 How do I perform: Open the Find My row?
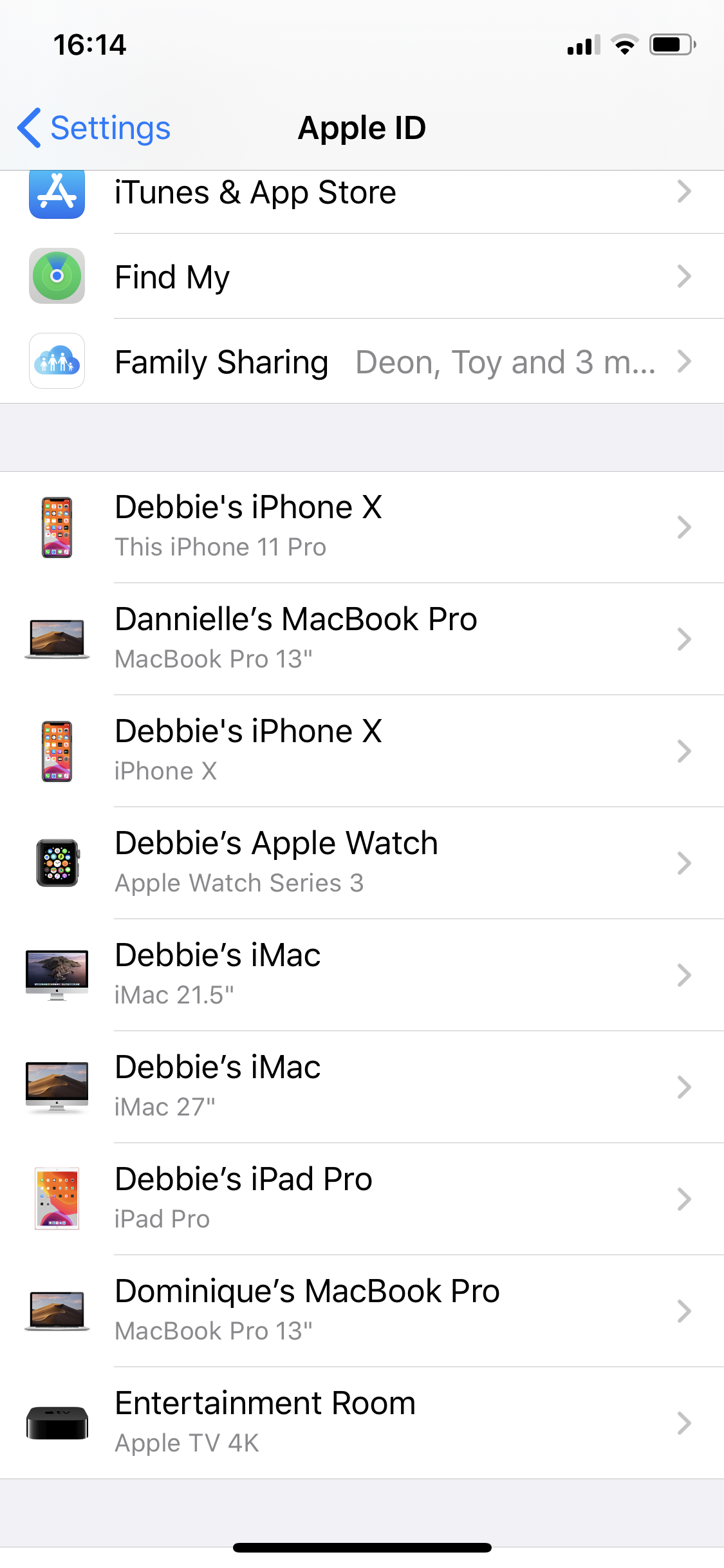point(360,277)
